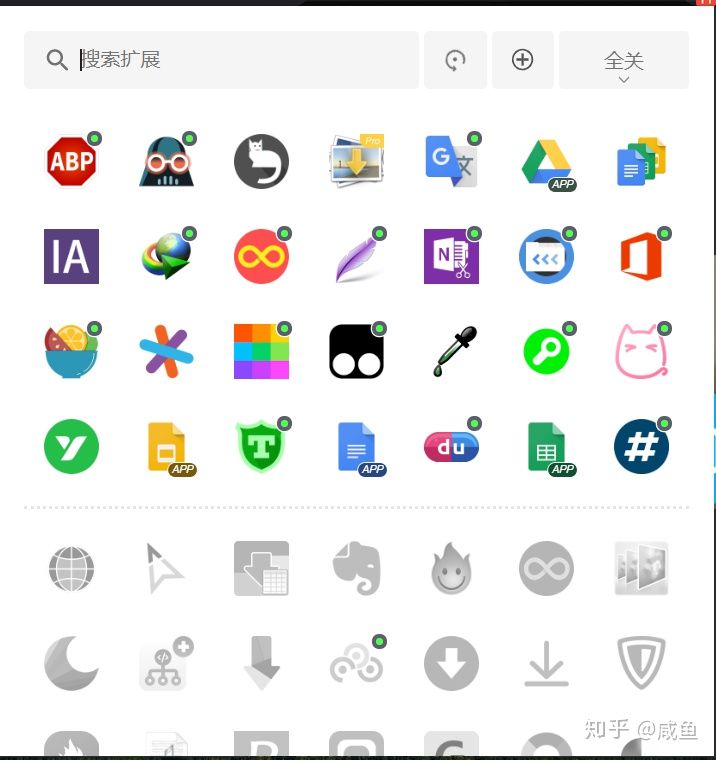Open the Google Slides app icon
The height and width of the screenshot is (760, 716).
coord(167,447)
